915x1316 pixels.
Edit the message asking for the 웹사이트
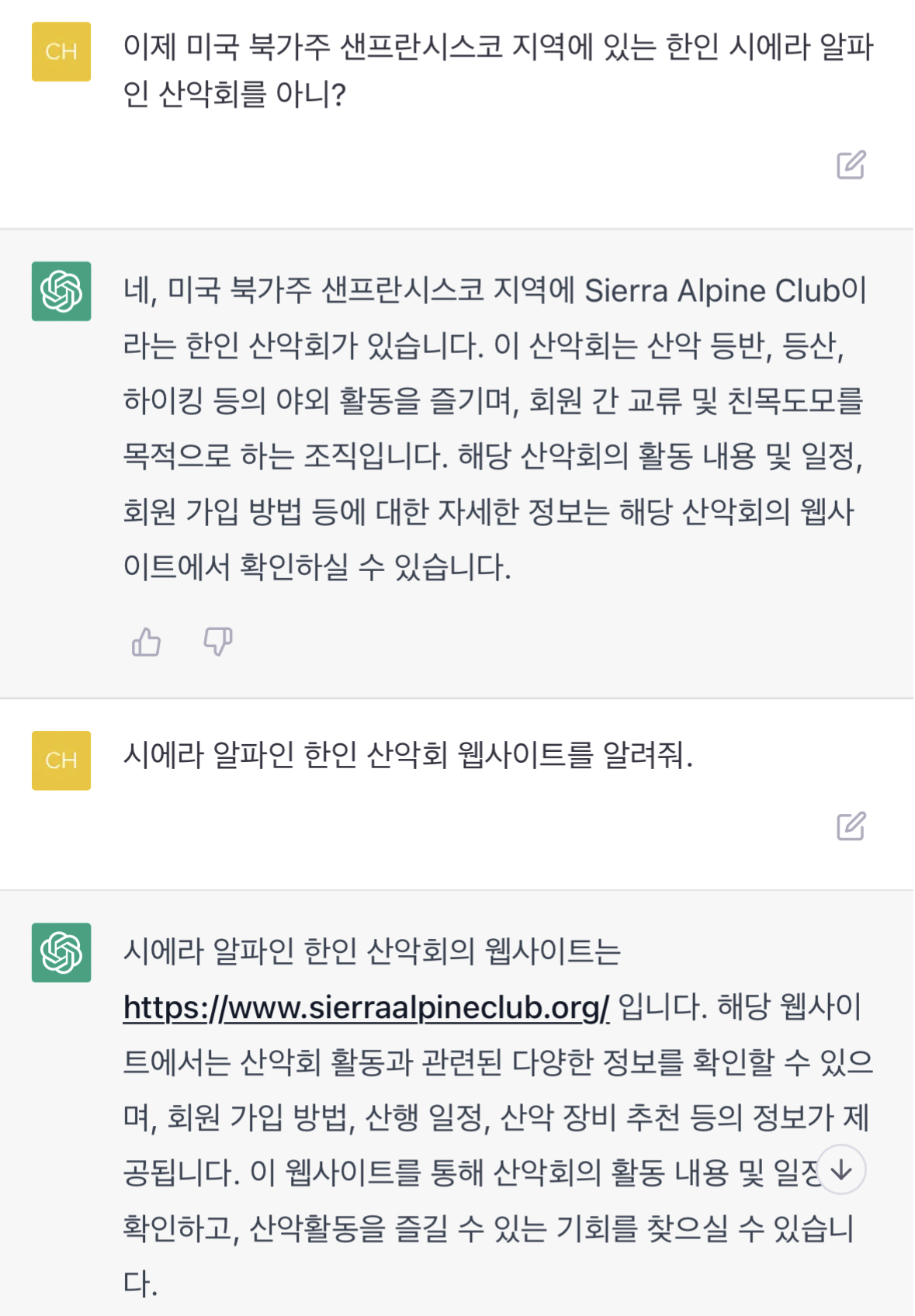tap(851, 826)
